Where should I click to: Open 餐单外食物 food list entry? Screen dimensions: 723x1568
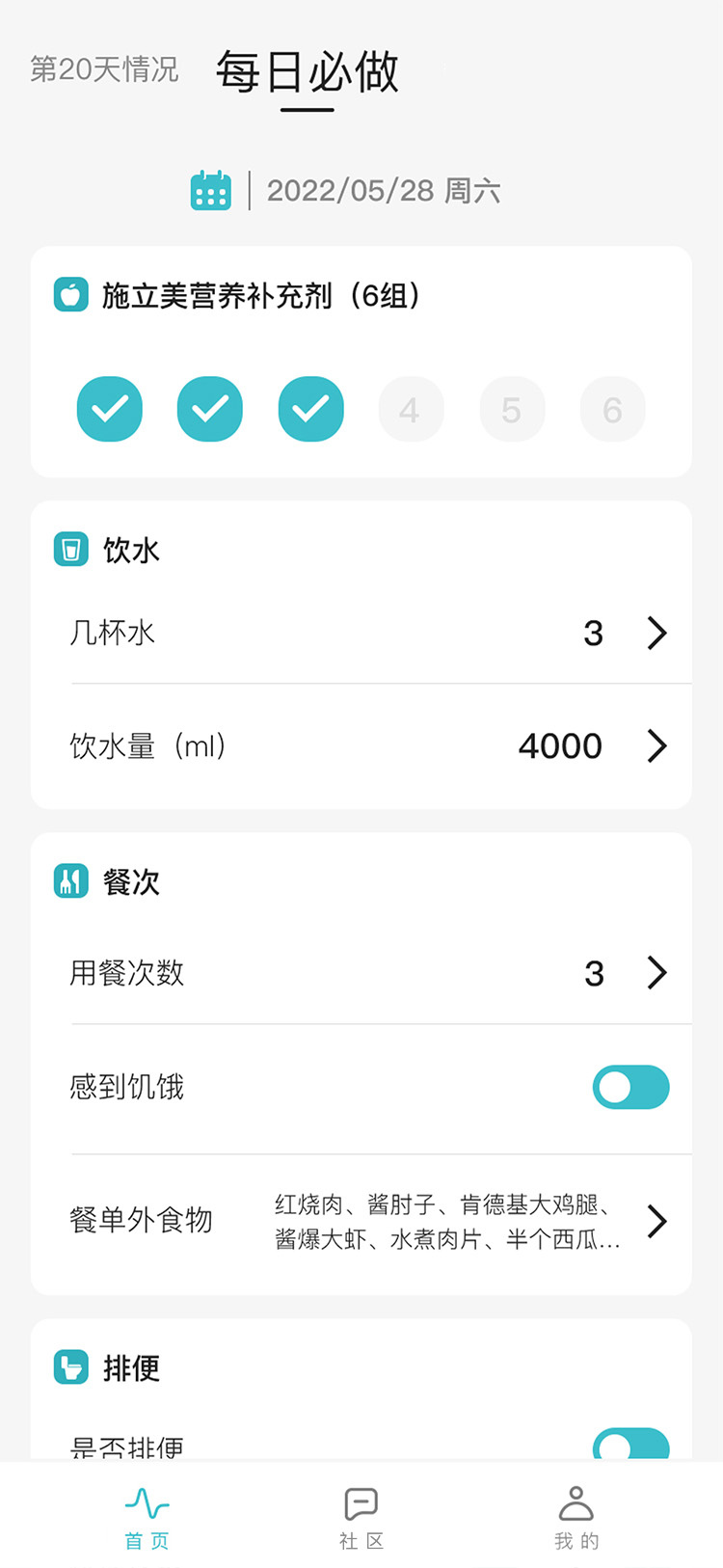(x=657, y=1222)
